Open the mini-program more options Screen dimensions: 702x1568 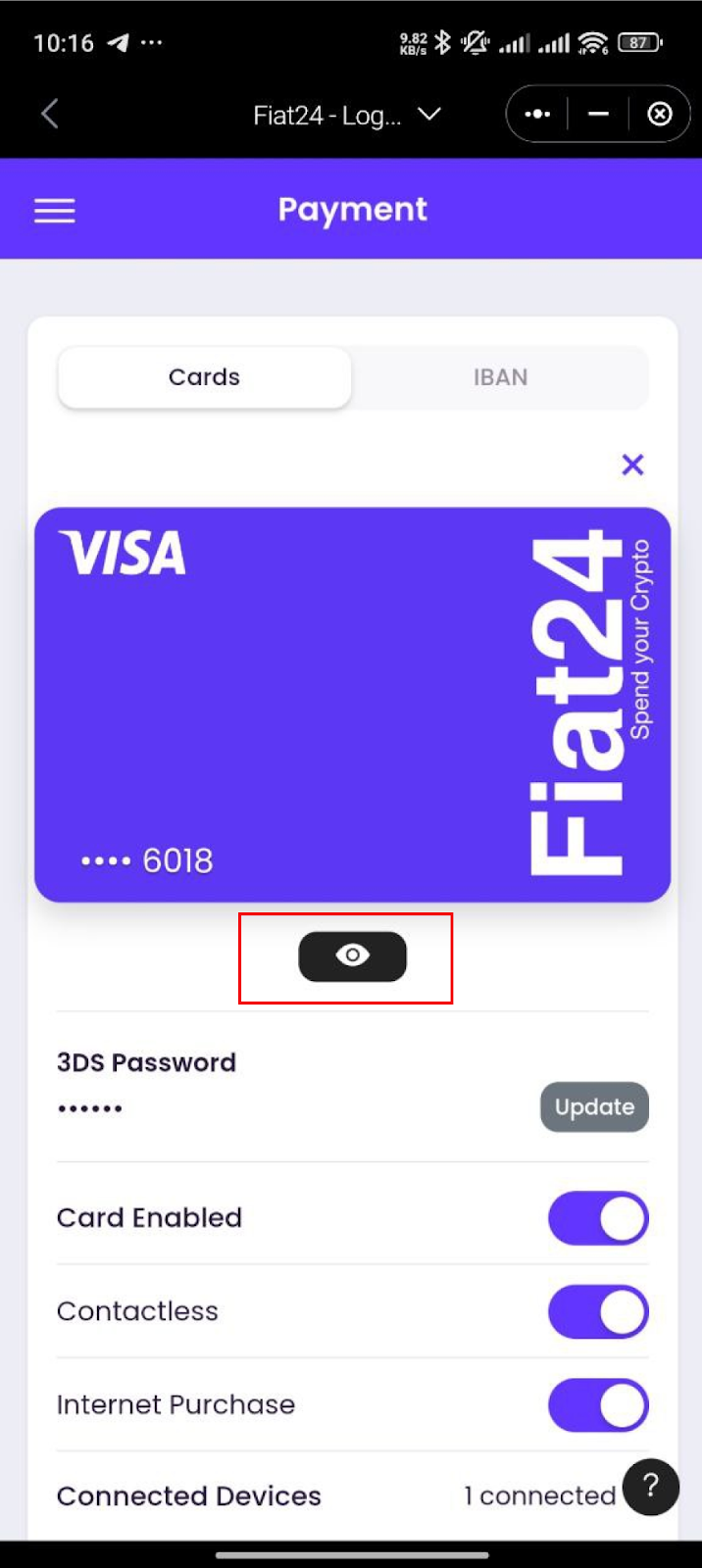[x=537, y=115]
